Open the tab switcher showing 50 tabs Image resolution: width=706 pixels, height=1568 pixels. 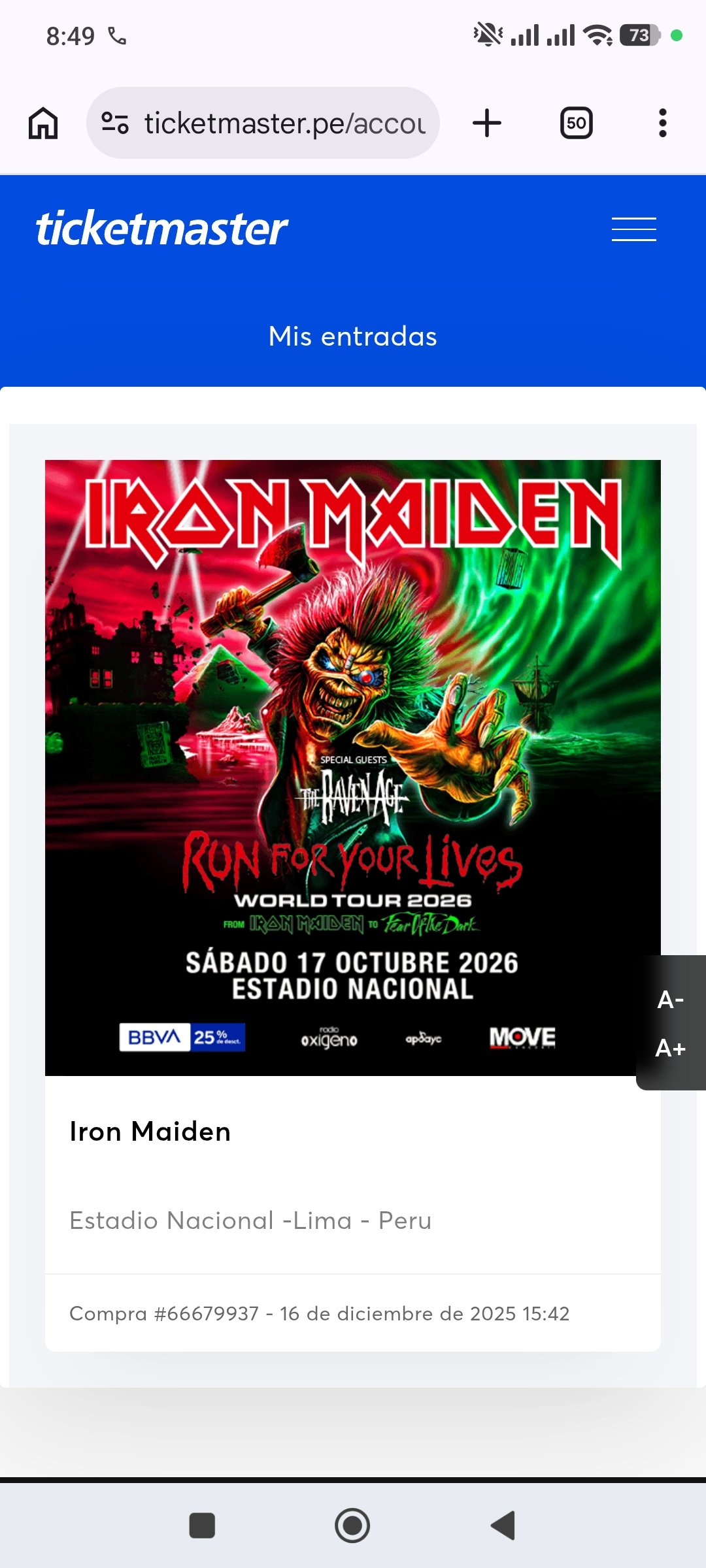pos(576,123)
